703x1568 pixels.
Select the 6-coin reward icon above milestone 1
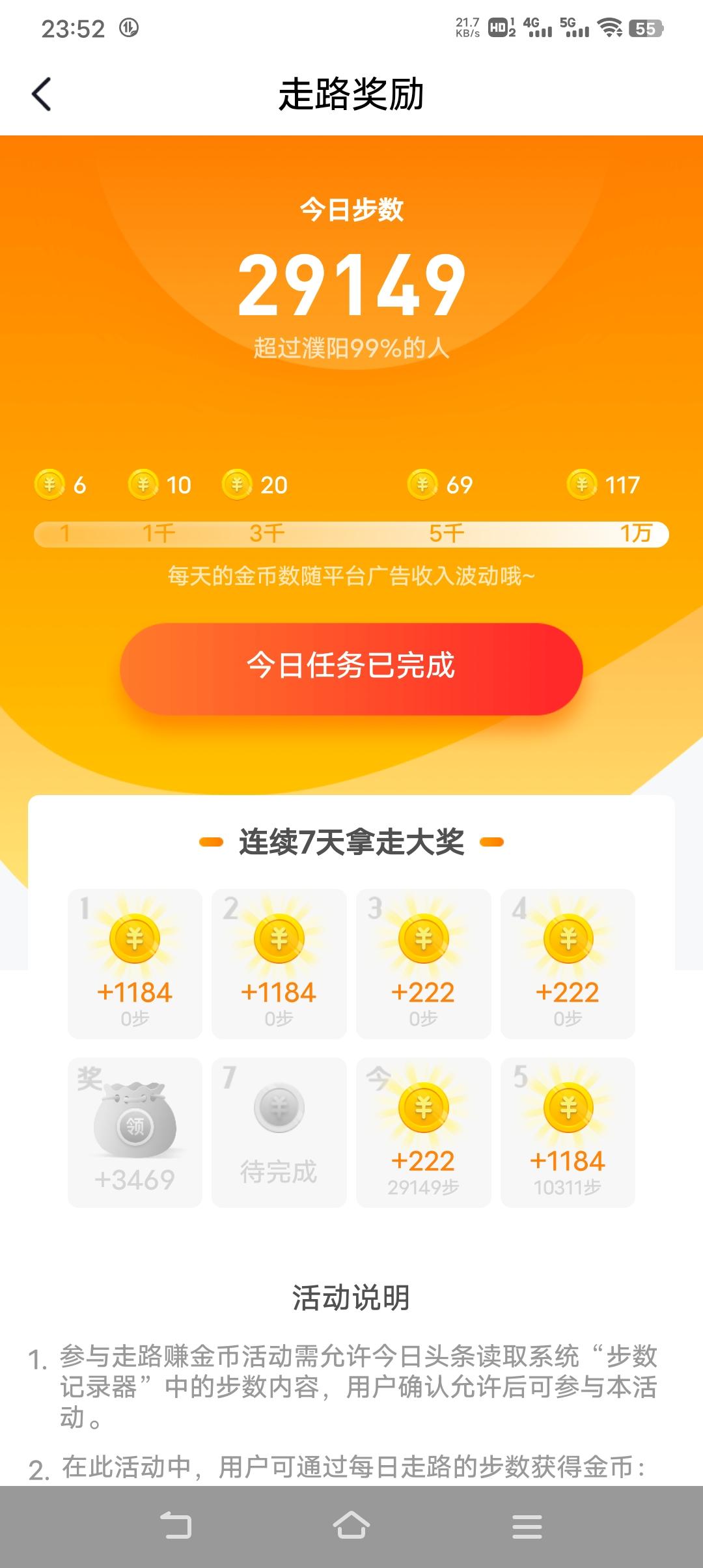pyautogui.click(x=51, y=484)
